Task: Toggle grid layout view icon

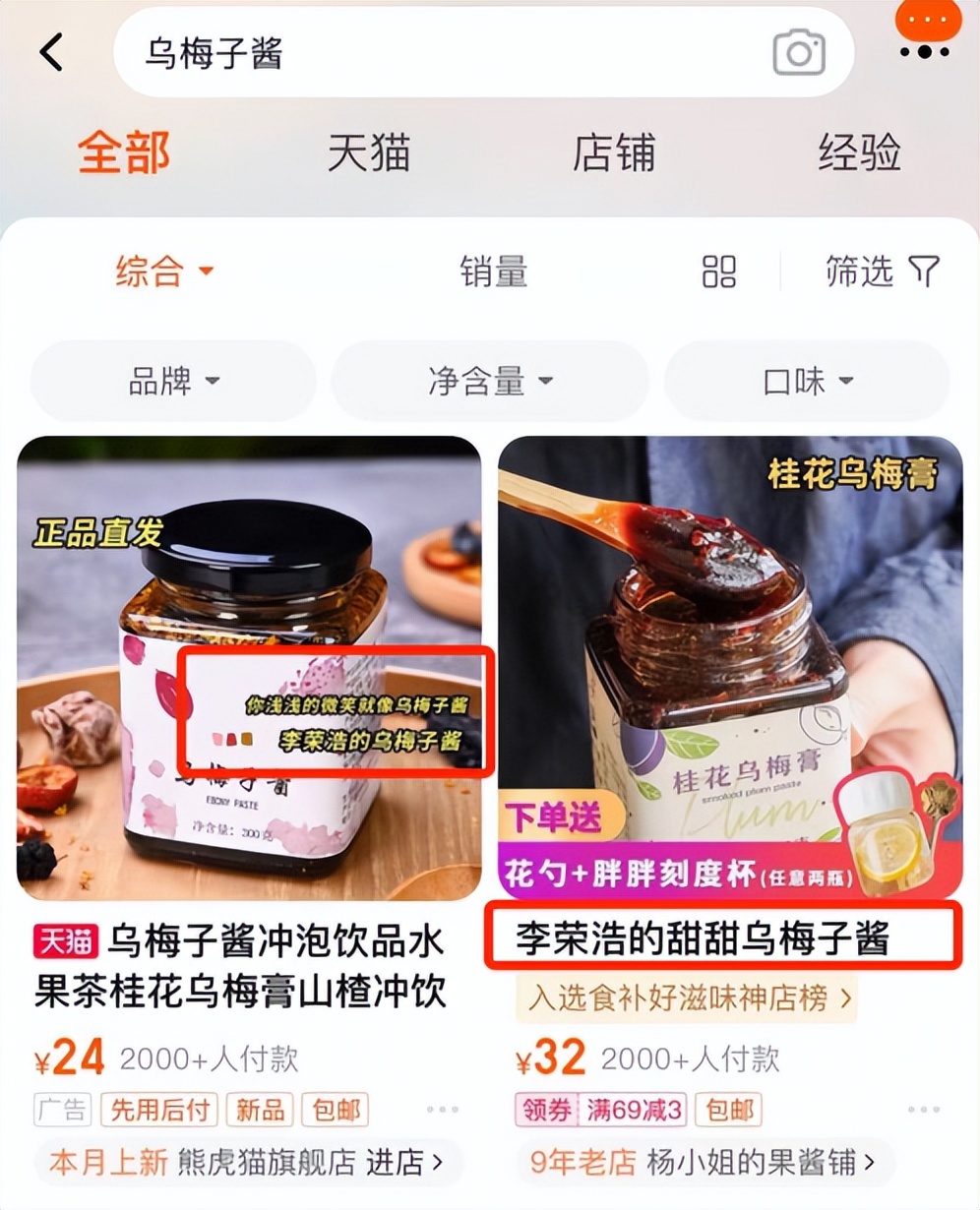Action: (718, 272)
